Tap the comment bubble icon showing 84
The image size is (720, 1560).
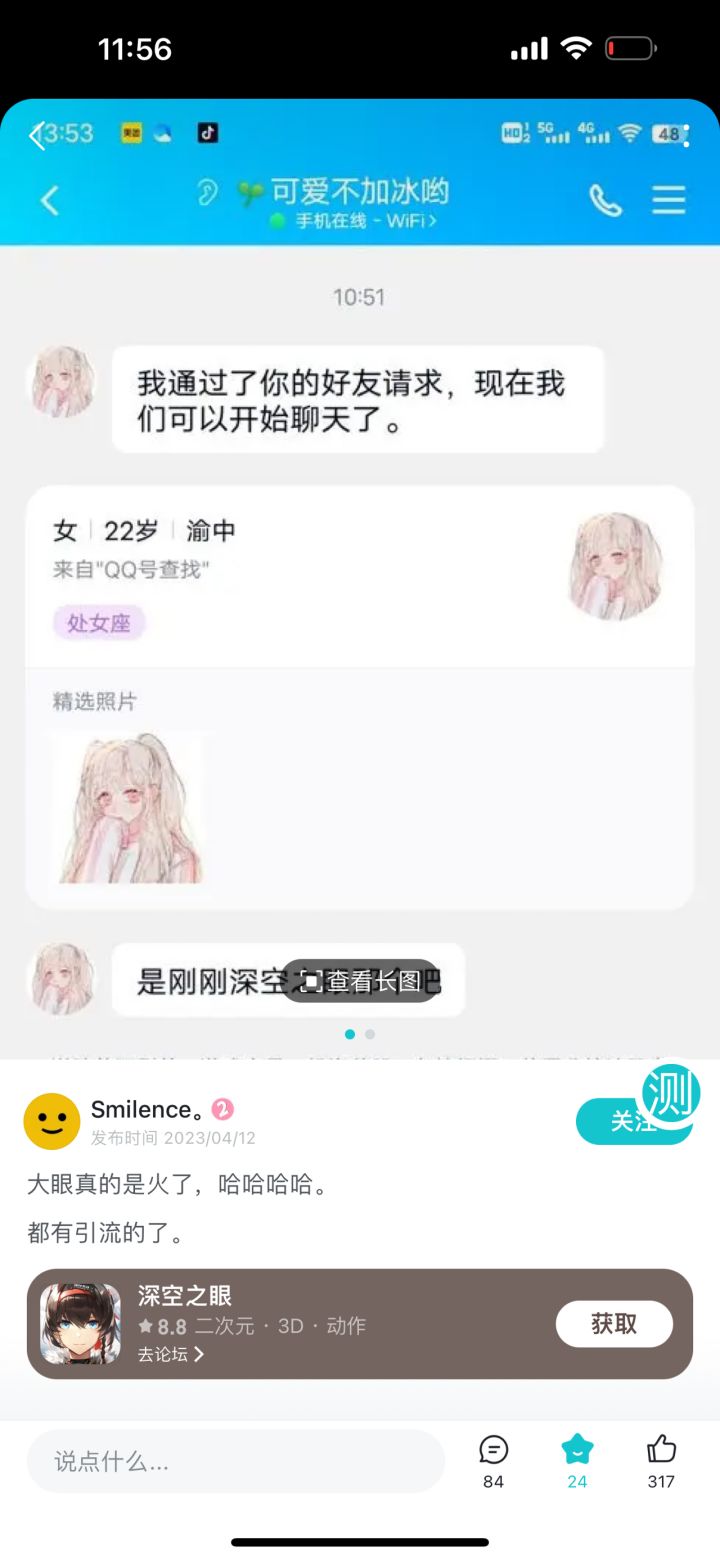pos(493,1450)
